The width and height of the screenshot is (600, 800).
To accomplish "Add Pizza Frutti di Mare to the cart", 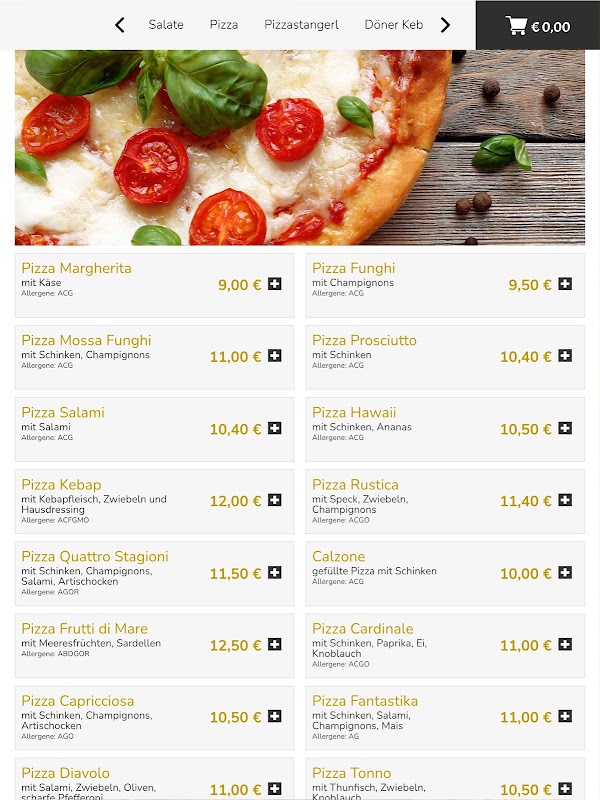I will click(x=275, y=645).
